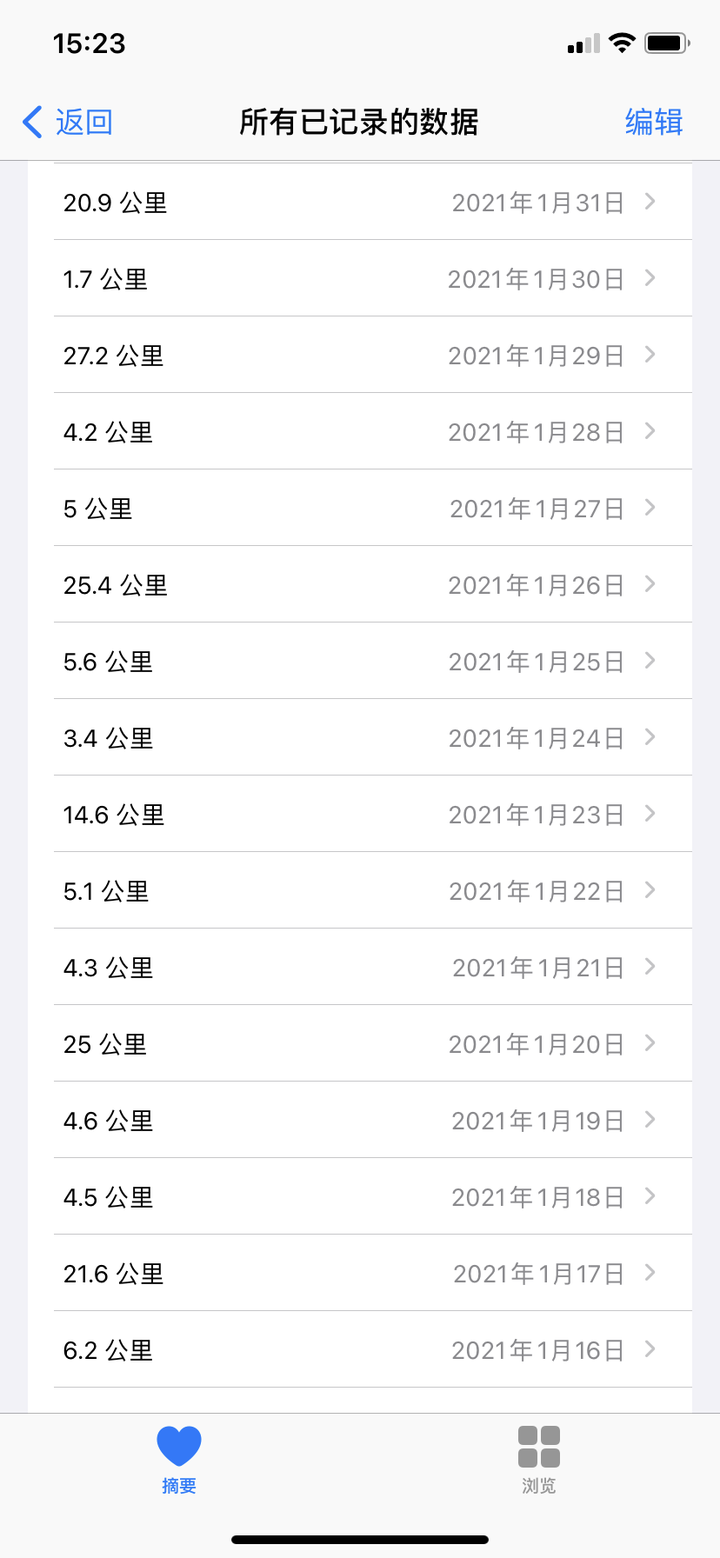Go back using the 返回 button
The height and width of the screenshot is (1558, 720).
(68, 122)
